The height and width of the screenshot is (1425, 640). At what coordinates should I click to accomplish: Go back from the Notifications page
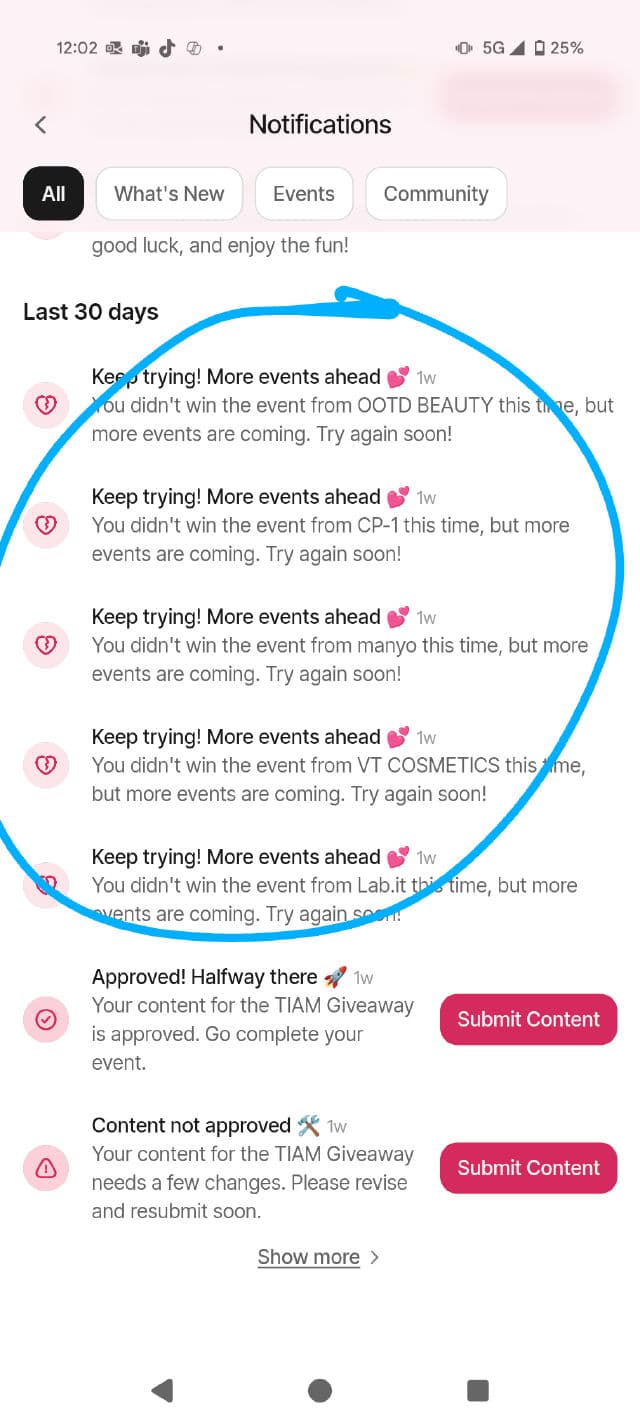pyautogui.click(x=41, y=125)
